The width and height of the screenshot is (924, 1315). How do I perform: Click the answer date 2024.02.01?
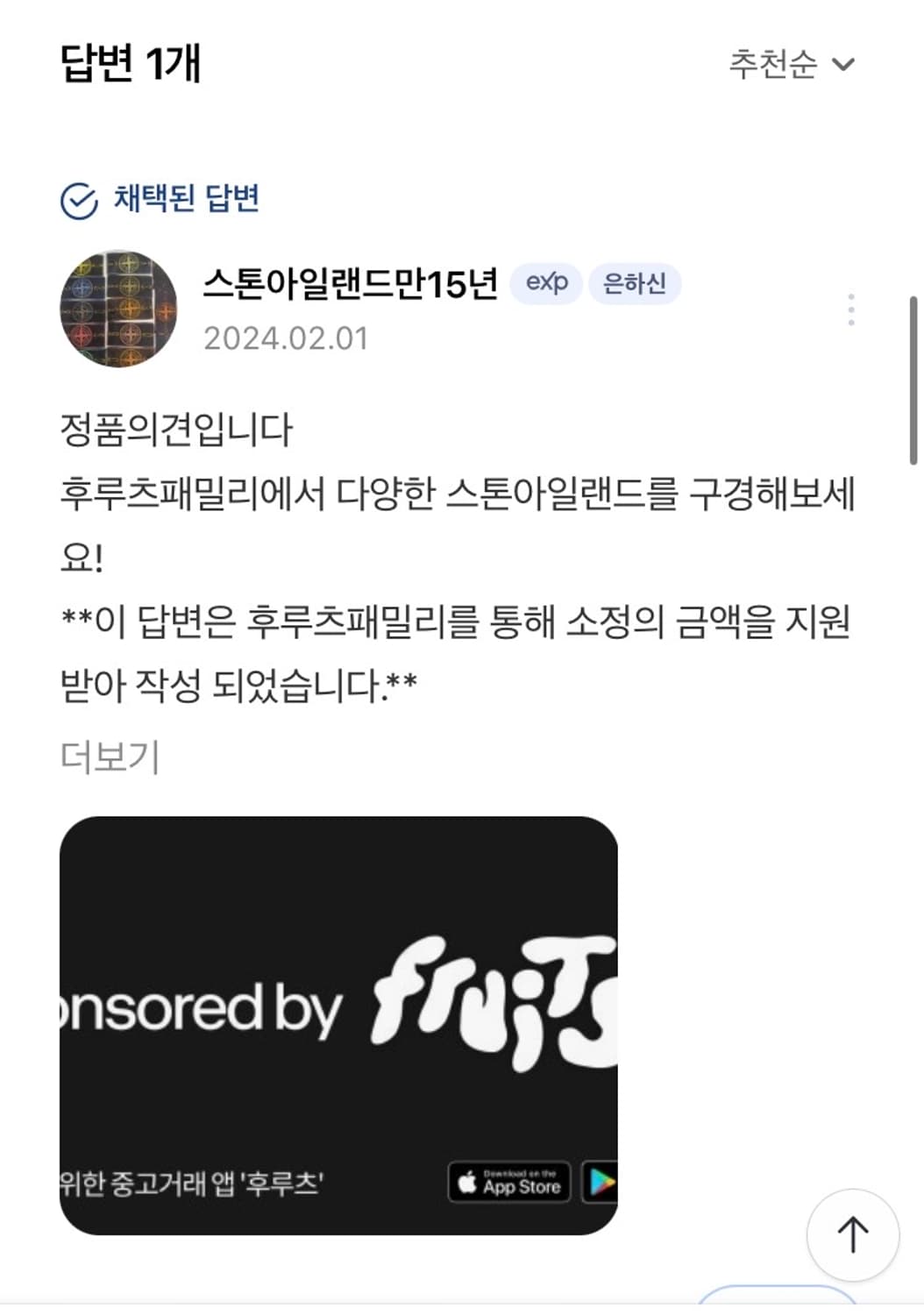[287, 340]
